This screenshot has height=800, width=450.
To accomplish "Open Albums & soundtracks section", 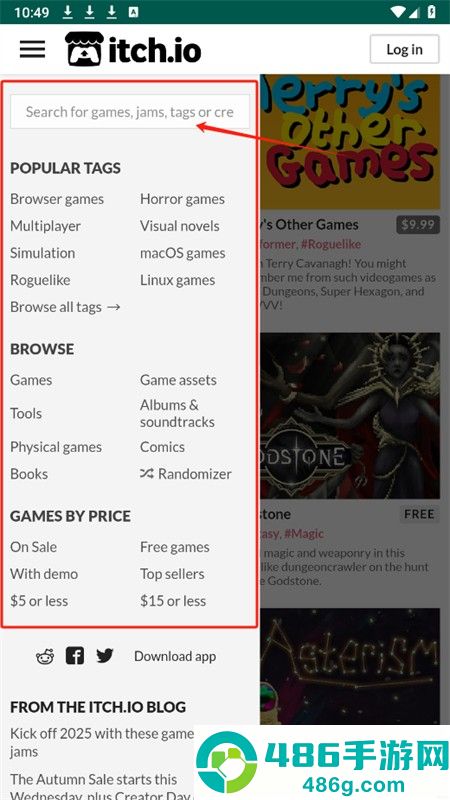I will coord(177,413).
